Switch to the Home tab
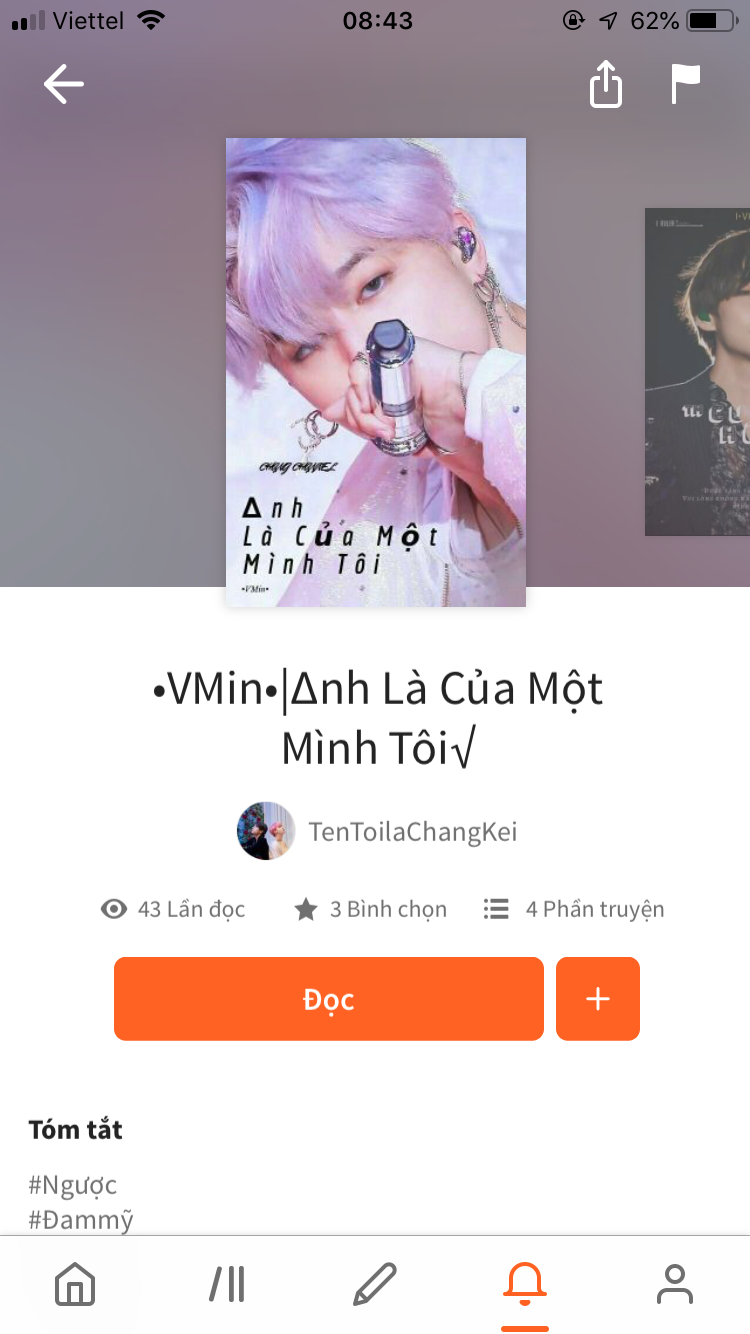The height and width of the screenshot is (1334, 750). (75, 1283)
